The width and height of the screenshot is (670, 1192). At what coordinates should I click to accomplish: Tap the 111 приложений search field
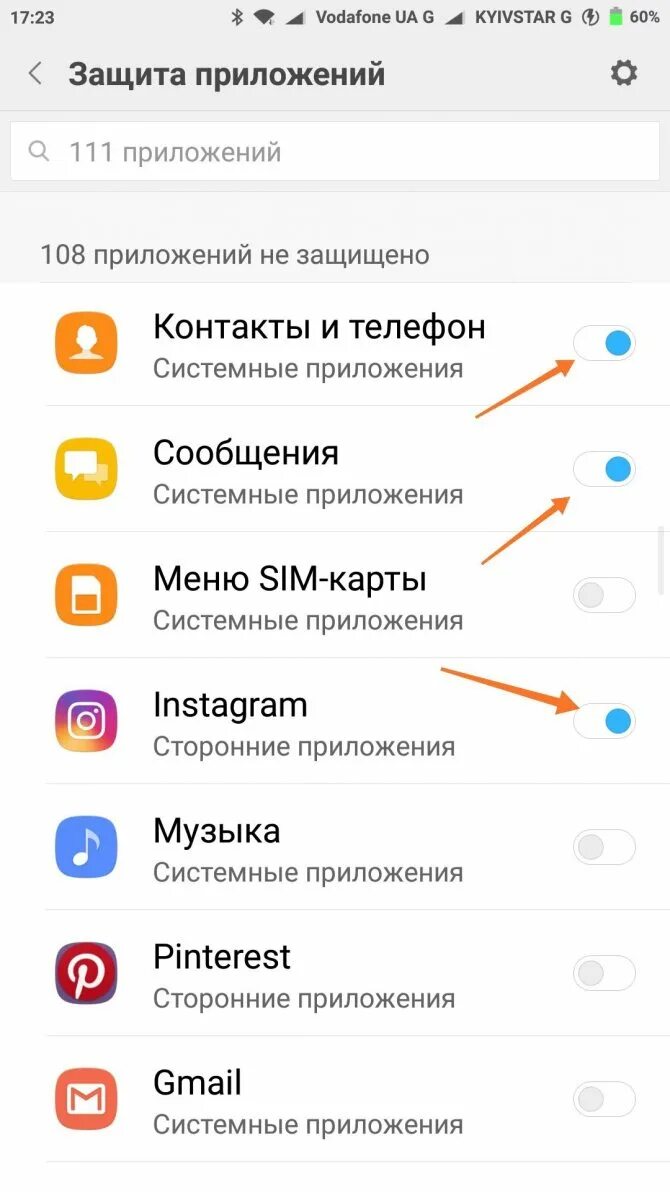[335, 152]
